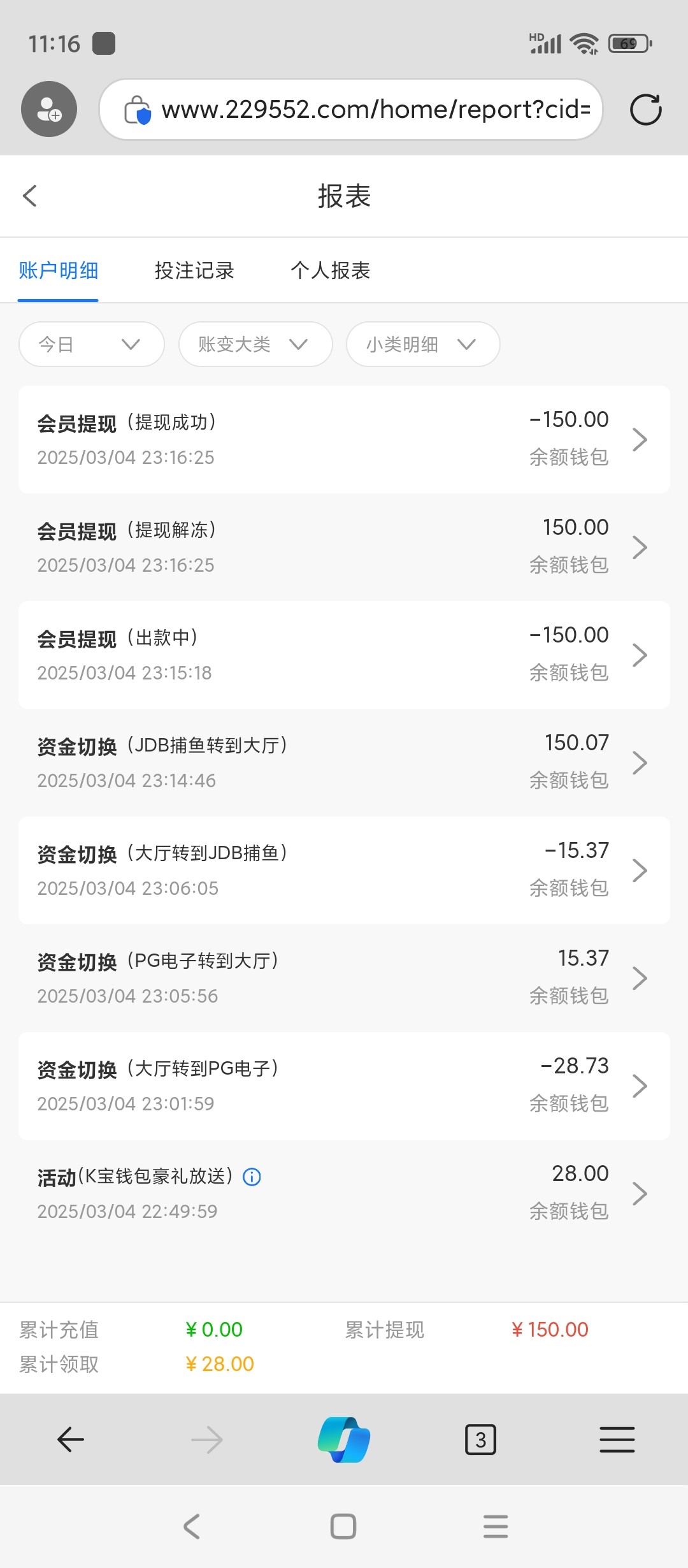View the 大厅转到JDB捕鱼 transfer details
The image size is (688, 1568).
coord(344,870)
